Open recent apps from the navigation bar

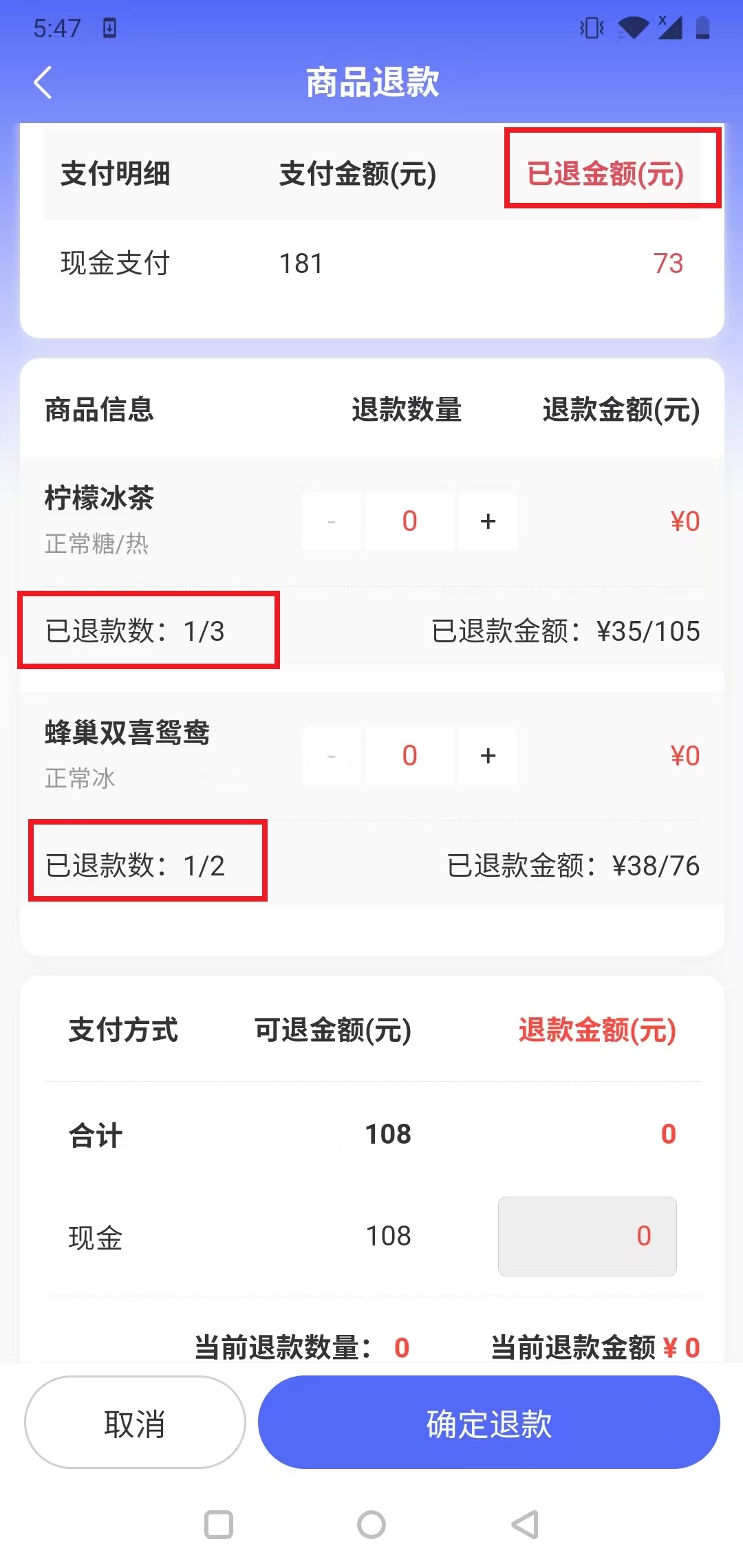pos(219,1525)
